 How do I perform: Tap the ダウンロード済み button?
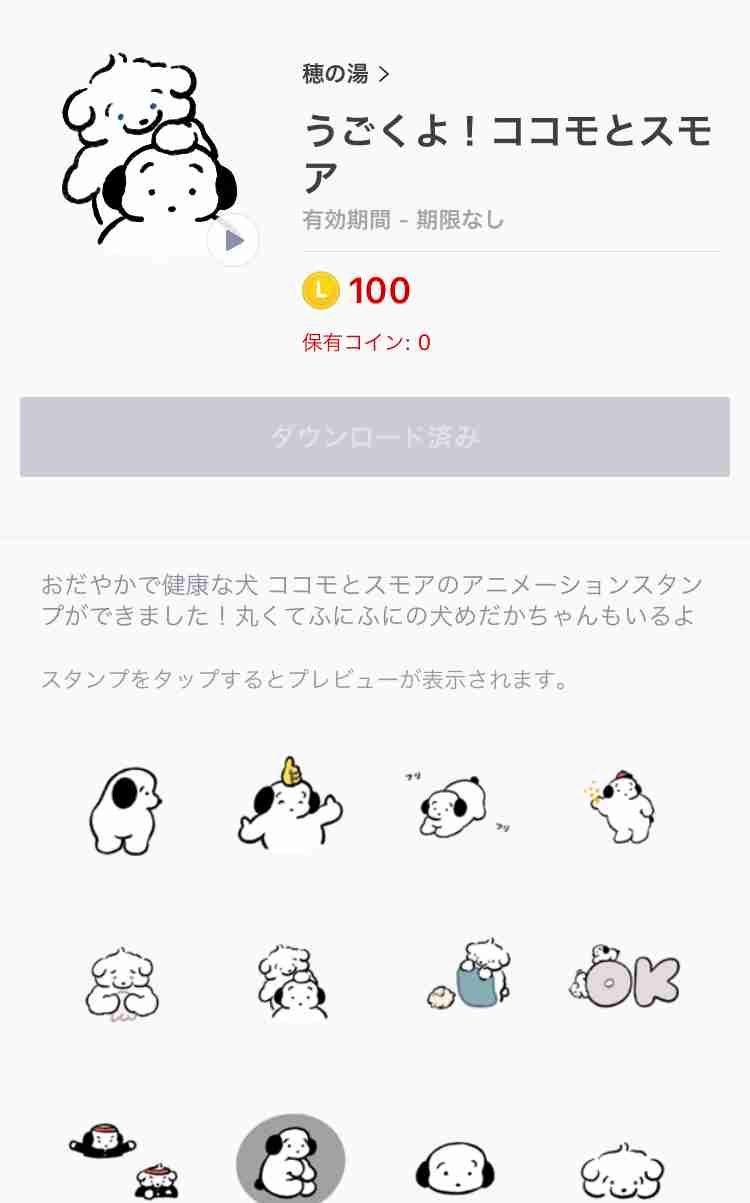click(375, 437)
